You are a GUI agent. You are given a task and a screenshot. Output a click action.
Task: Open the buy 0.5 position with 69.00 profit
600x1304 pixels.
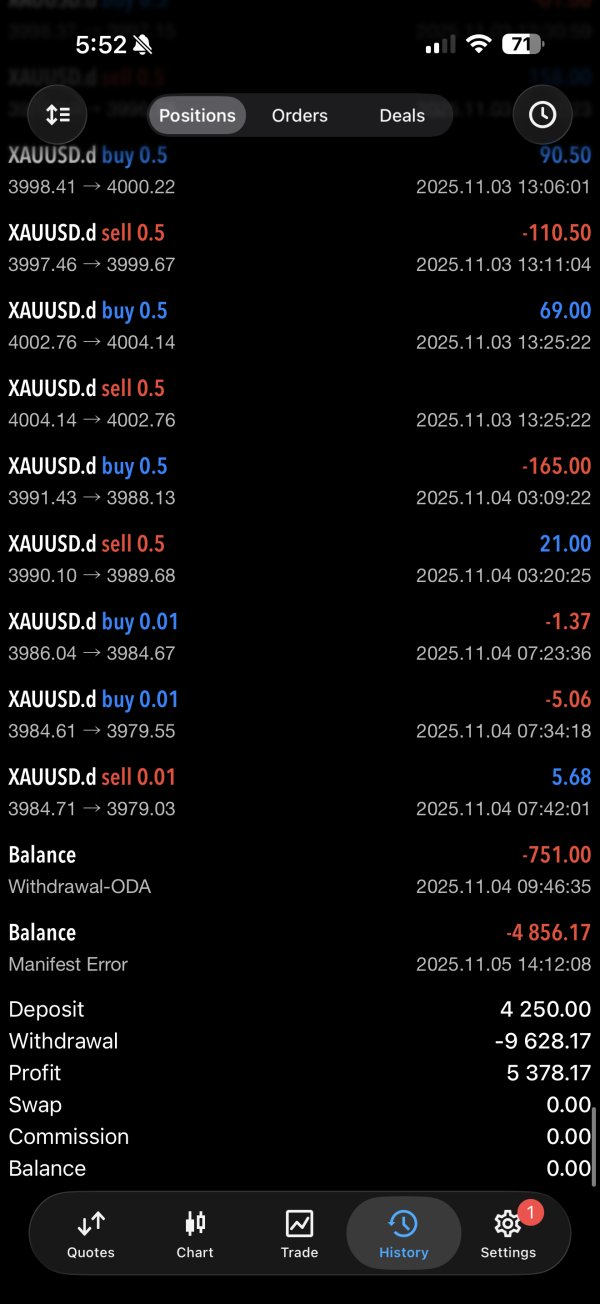(300, 326)
